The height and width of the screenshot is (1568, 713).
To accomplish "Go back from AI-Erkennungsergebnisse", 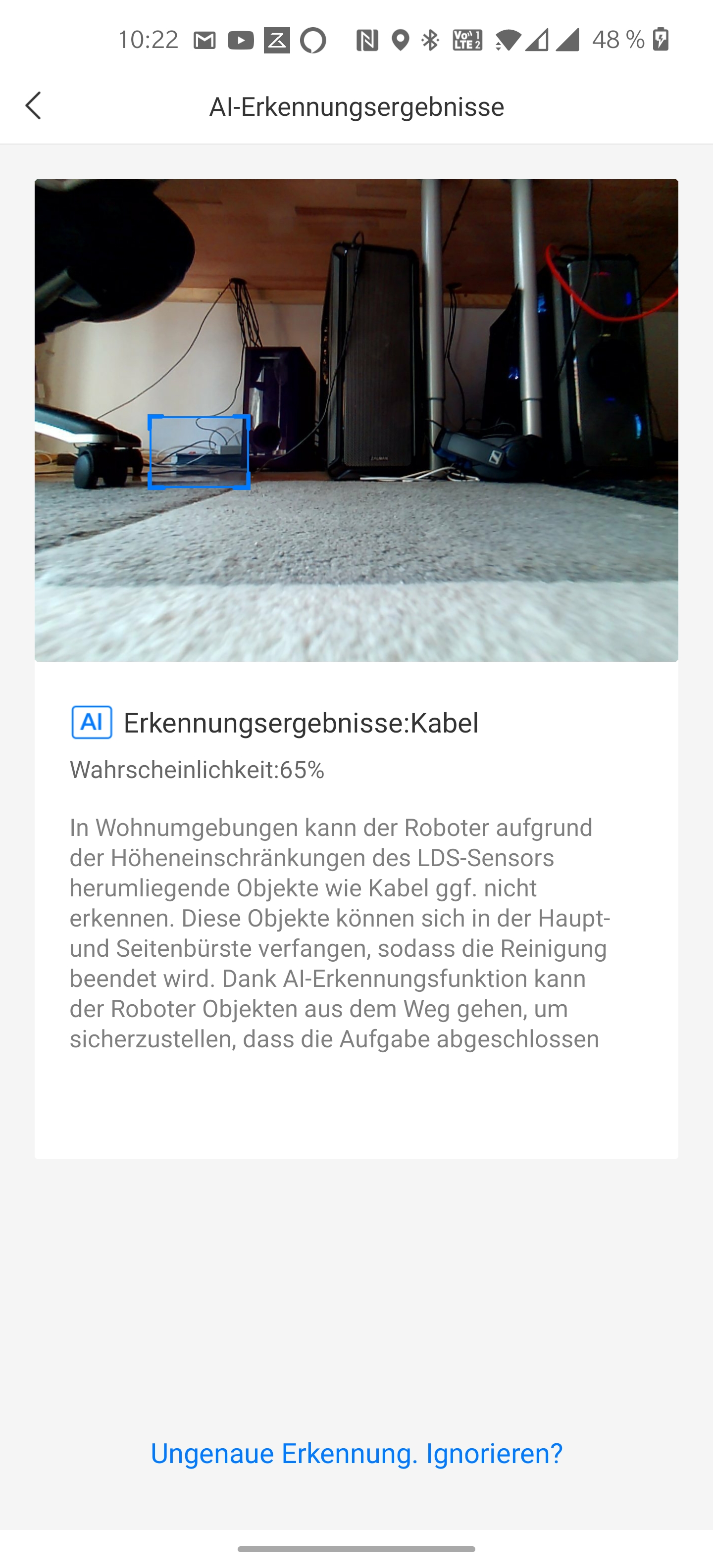I will tap(34, 106).
